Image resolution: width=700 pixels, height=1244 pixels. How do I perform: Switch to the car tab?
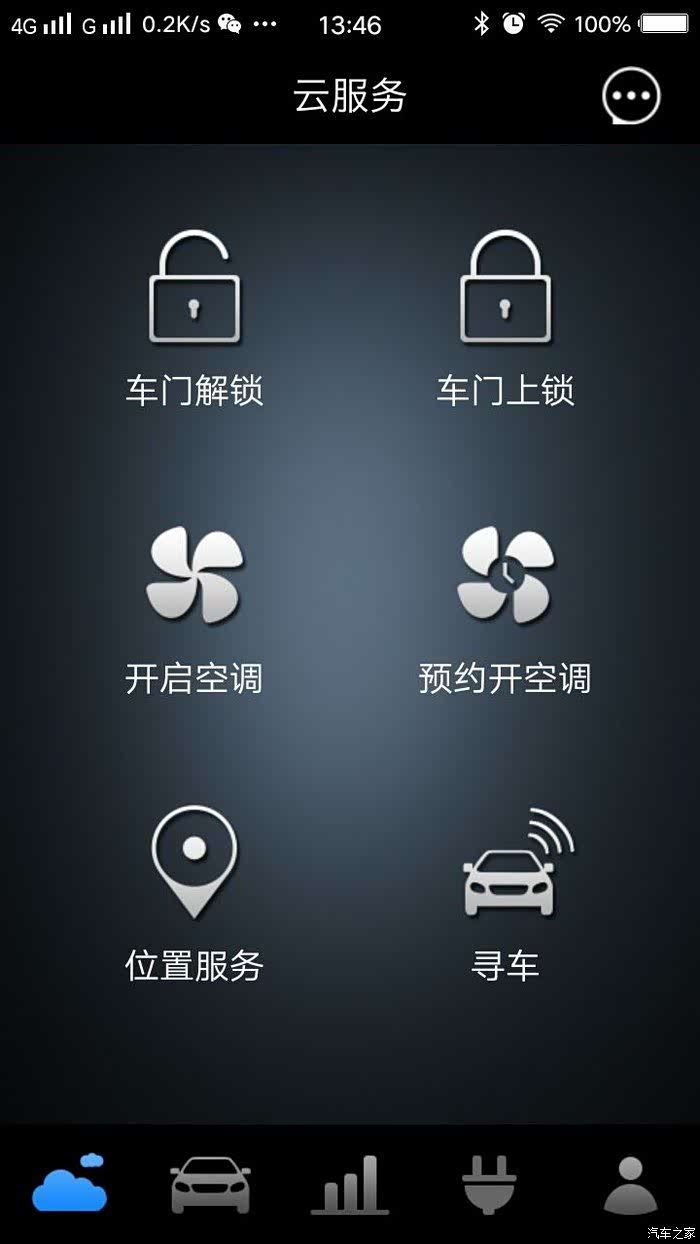pyautogui.click(x=210, y=1184)
